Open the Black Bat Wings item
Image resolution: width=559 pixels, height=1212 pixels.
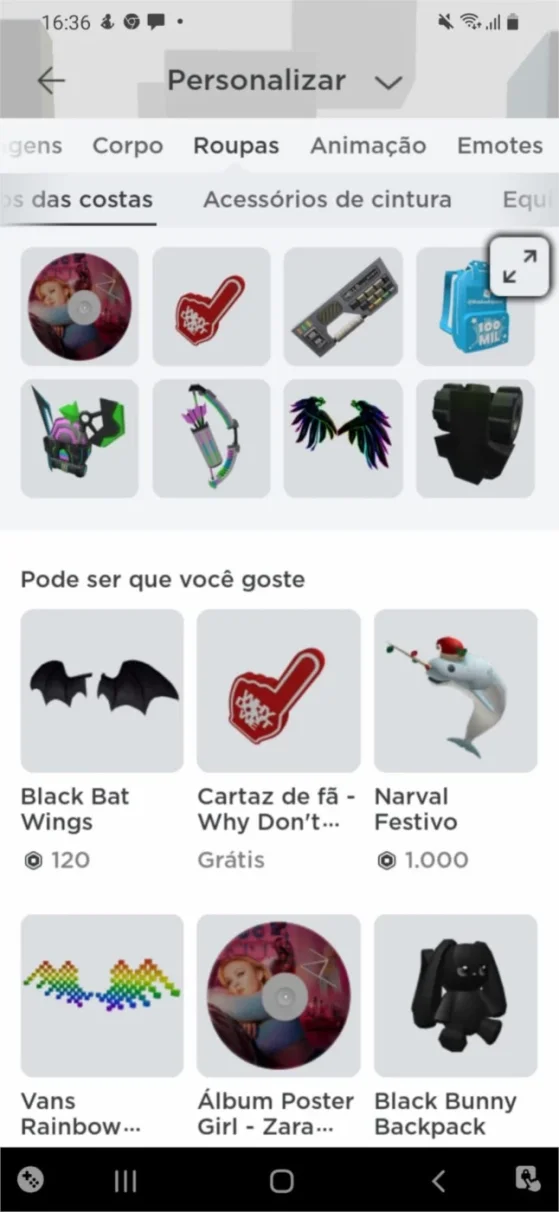coord(102,739)
